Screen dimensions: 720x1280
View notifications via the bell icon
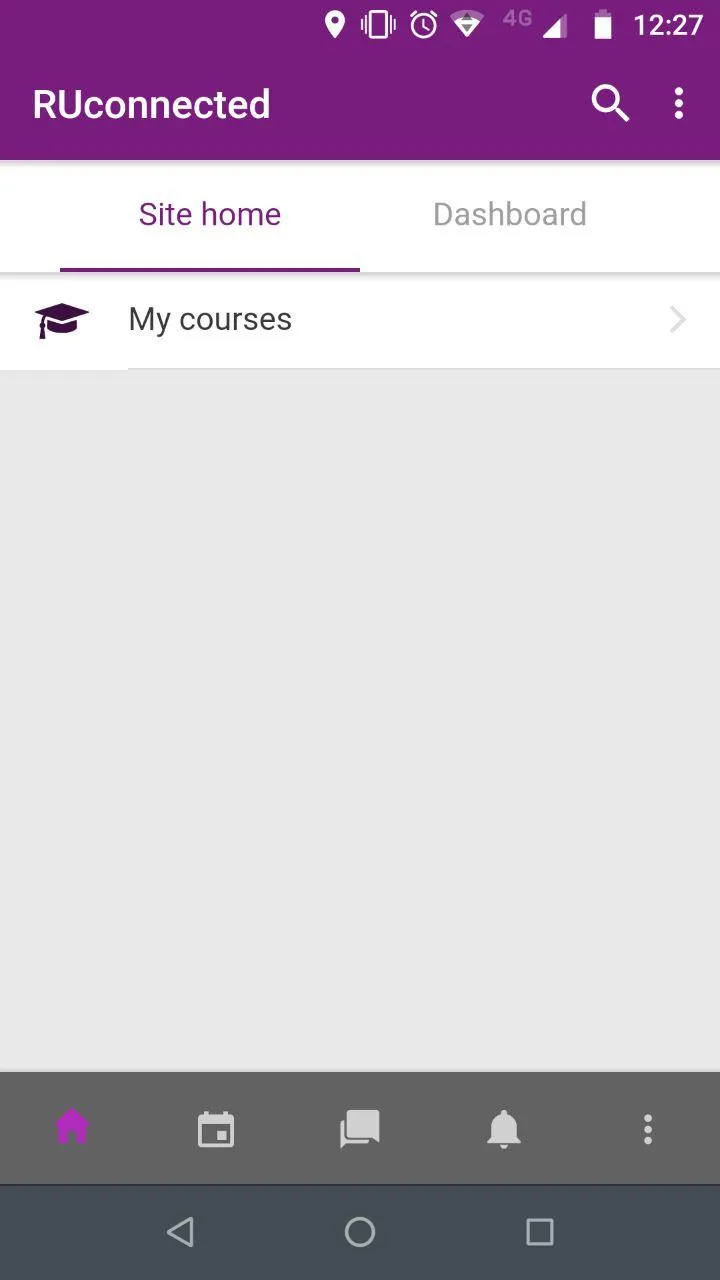point(504,1128)
